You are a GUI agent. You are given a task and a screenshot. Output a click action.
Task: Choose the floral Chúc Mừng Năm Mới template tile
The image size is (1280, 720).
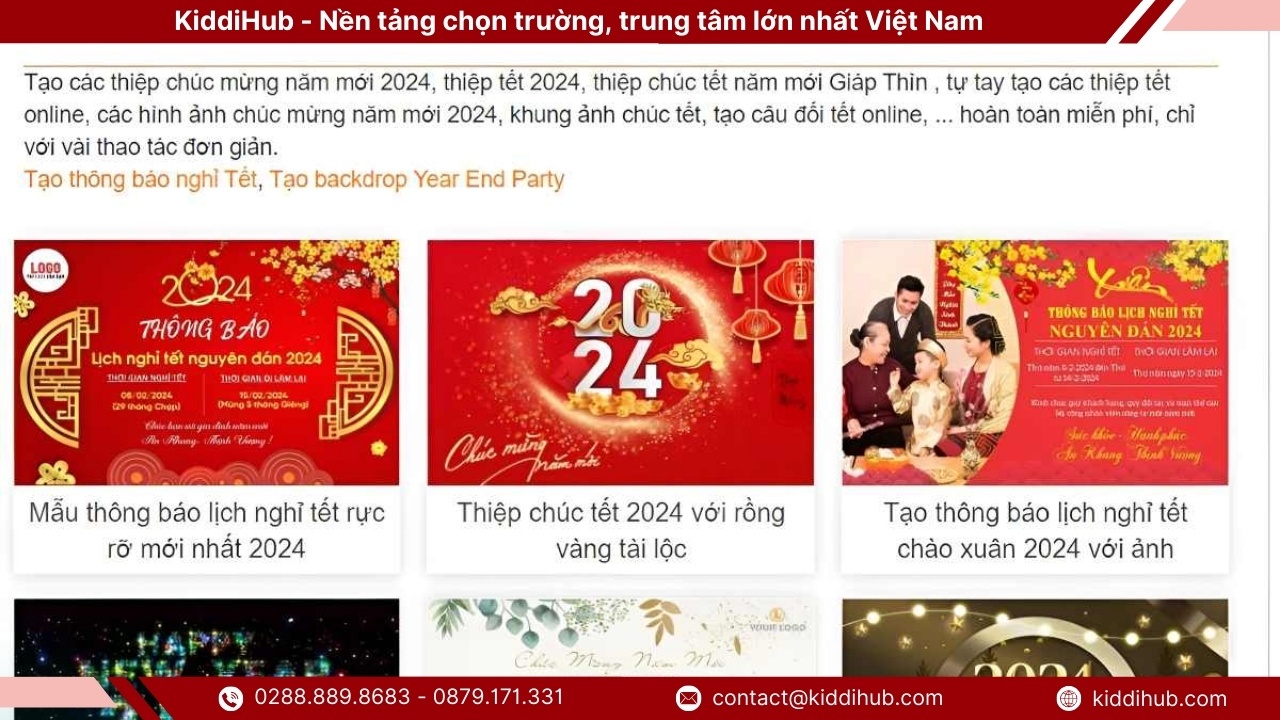[620, 638]
